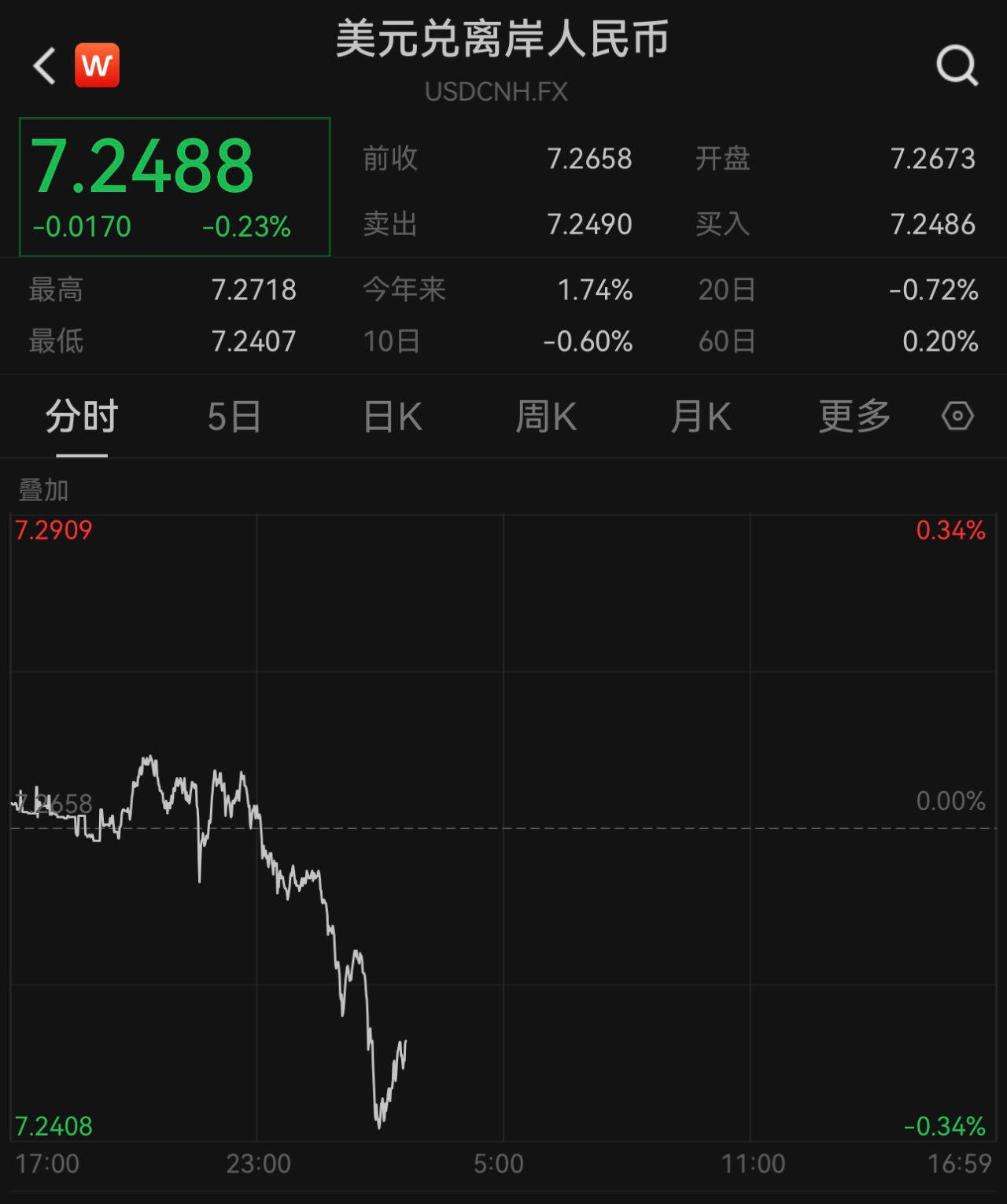Open chart settings hexagon icon
The image size is (1007, 1204).
coord(957,415)
